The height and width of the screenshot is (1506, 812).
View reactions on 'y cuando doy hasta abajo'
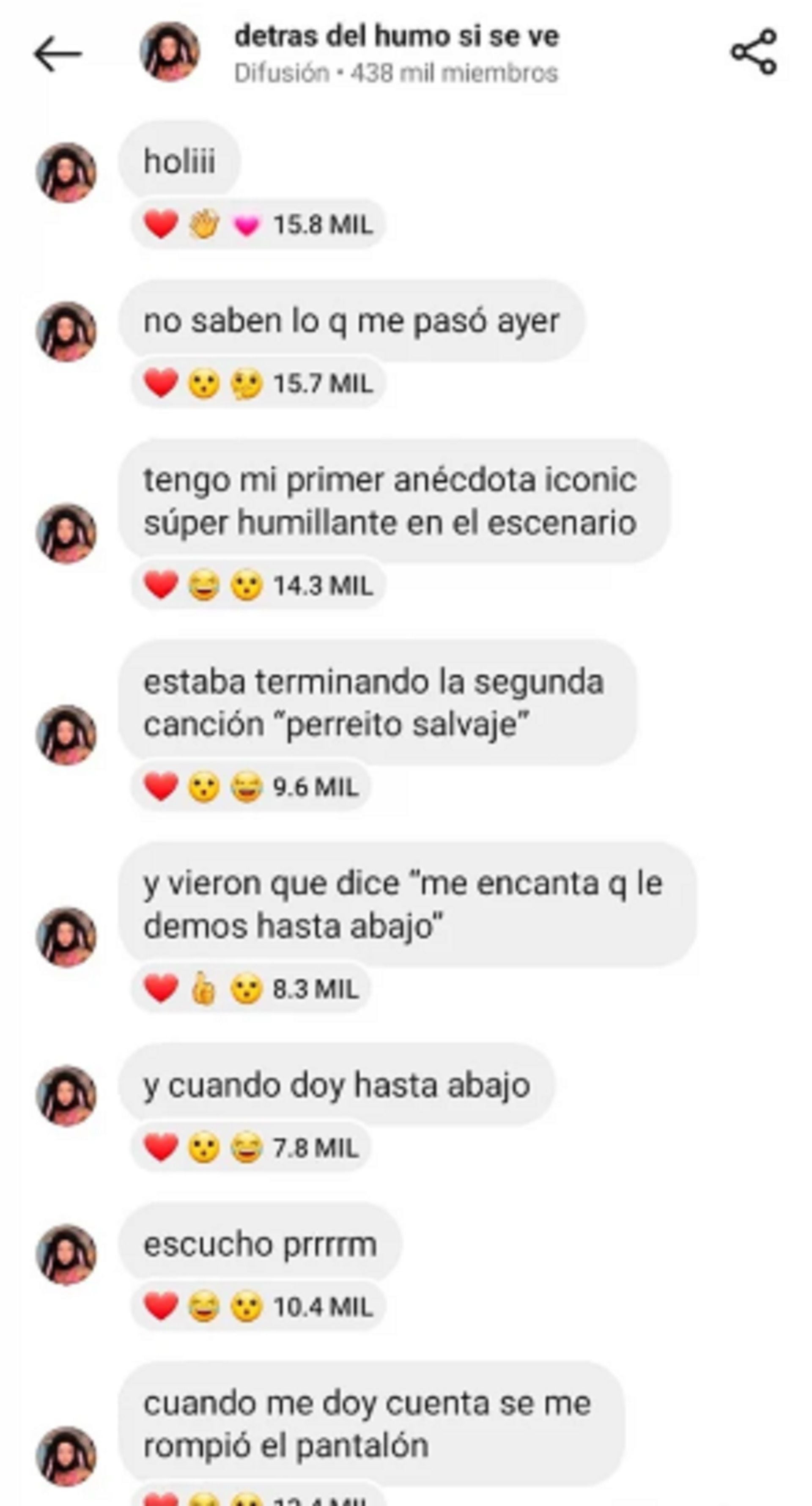250,1148
